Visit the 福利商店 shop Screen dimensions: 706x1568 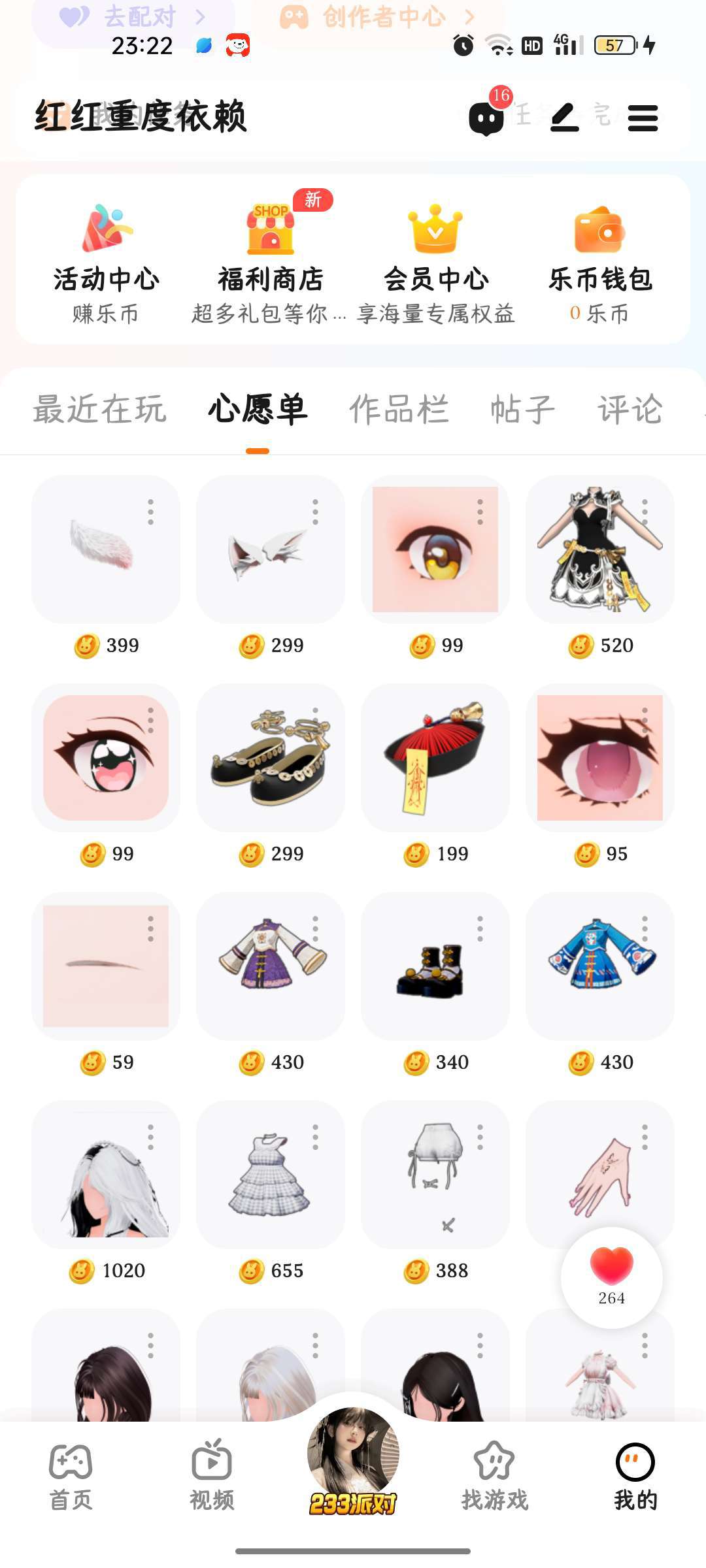pyautogui.click(x=271, y=261)
